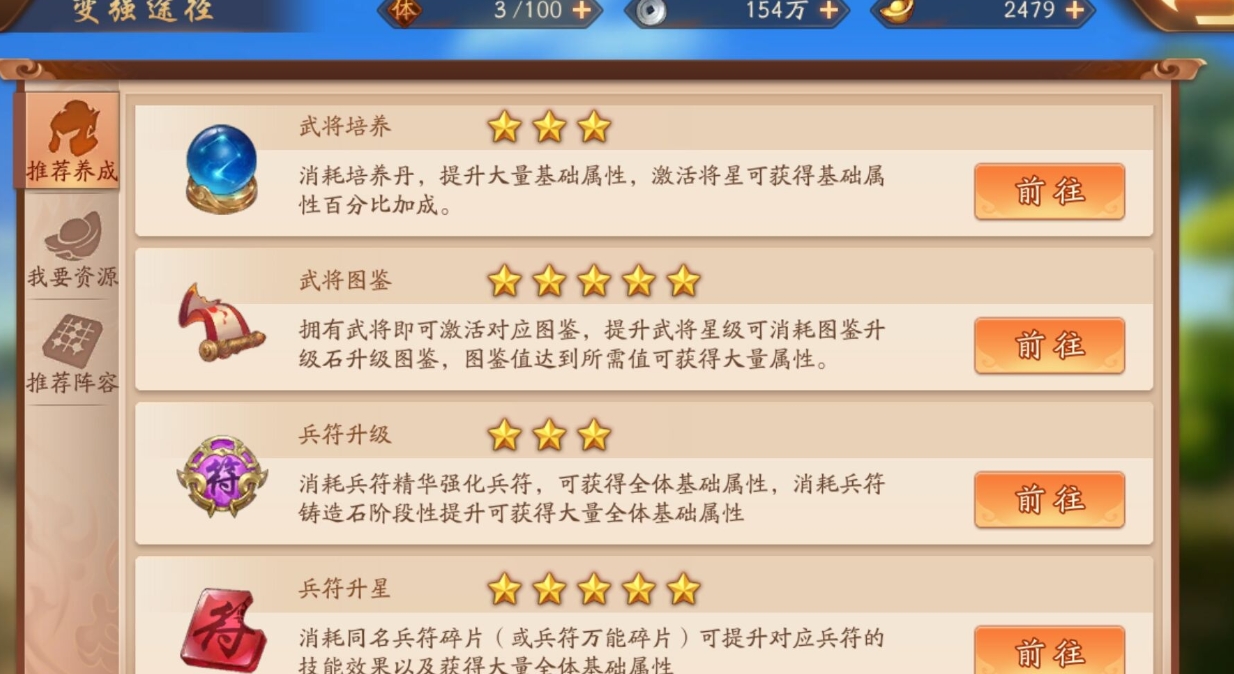1234x674 pixels.
Task: Go to 武将图鉴 via 前往
Action: click(1049, 345)
